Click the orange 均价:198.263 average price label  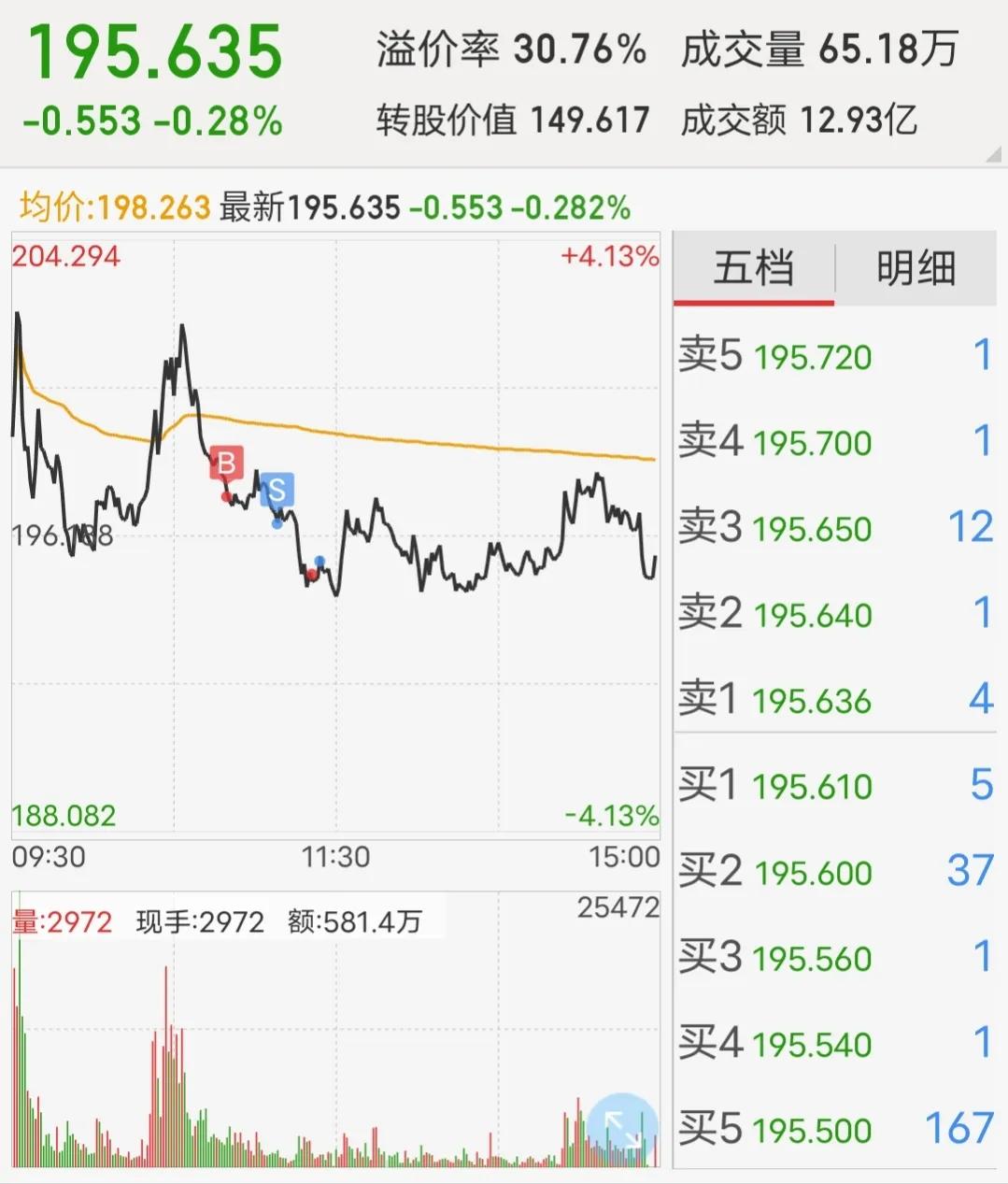click(112, 206)
